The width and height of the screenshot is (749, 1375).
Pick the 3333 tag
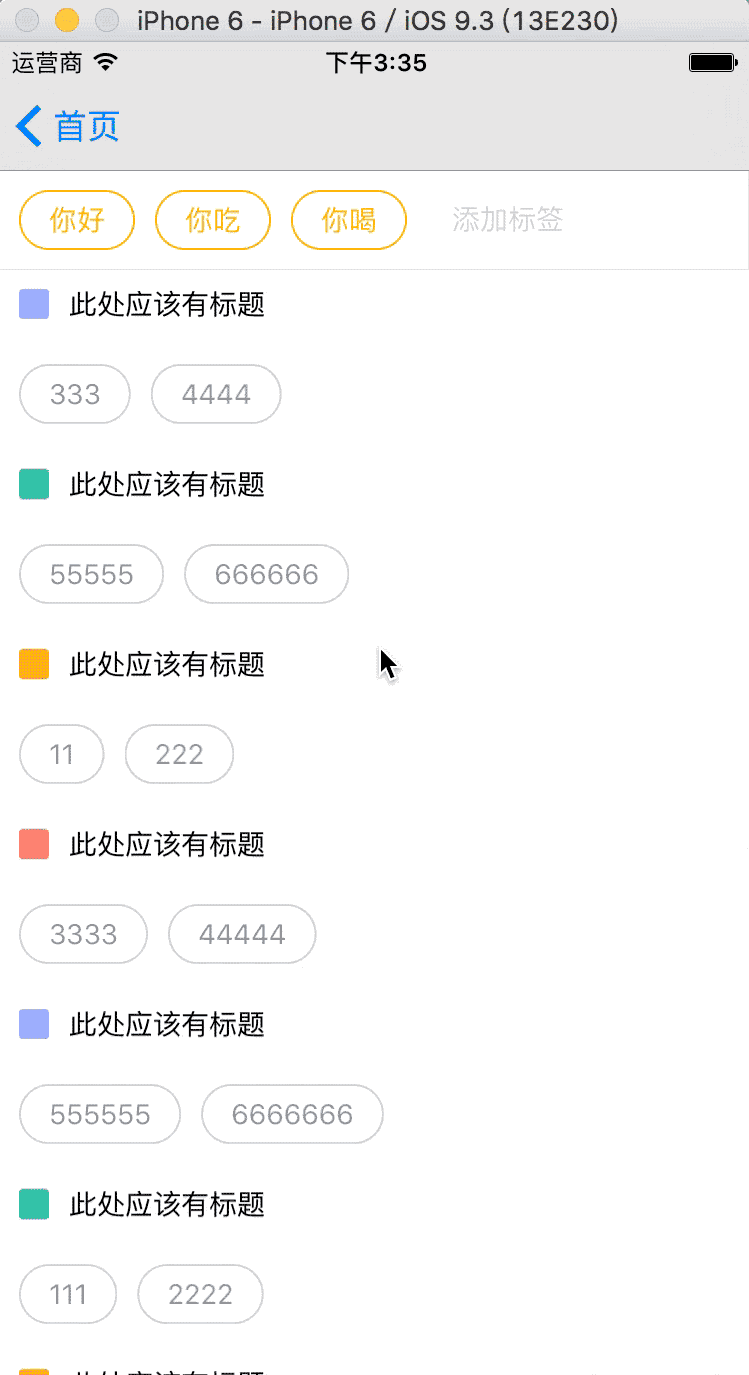tap(83, 934)
